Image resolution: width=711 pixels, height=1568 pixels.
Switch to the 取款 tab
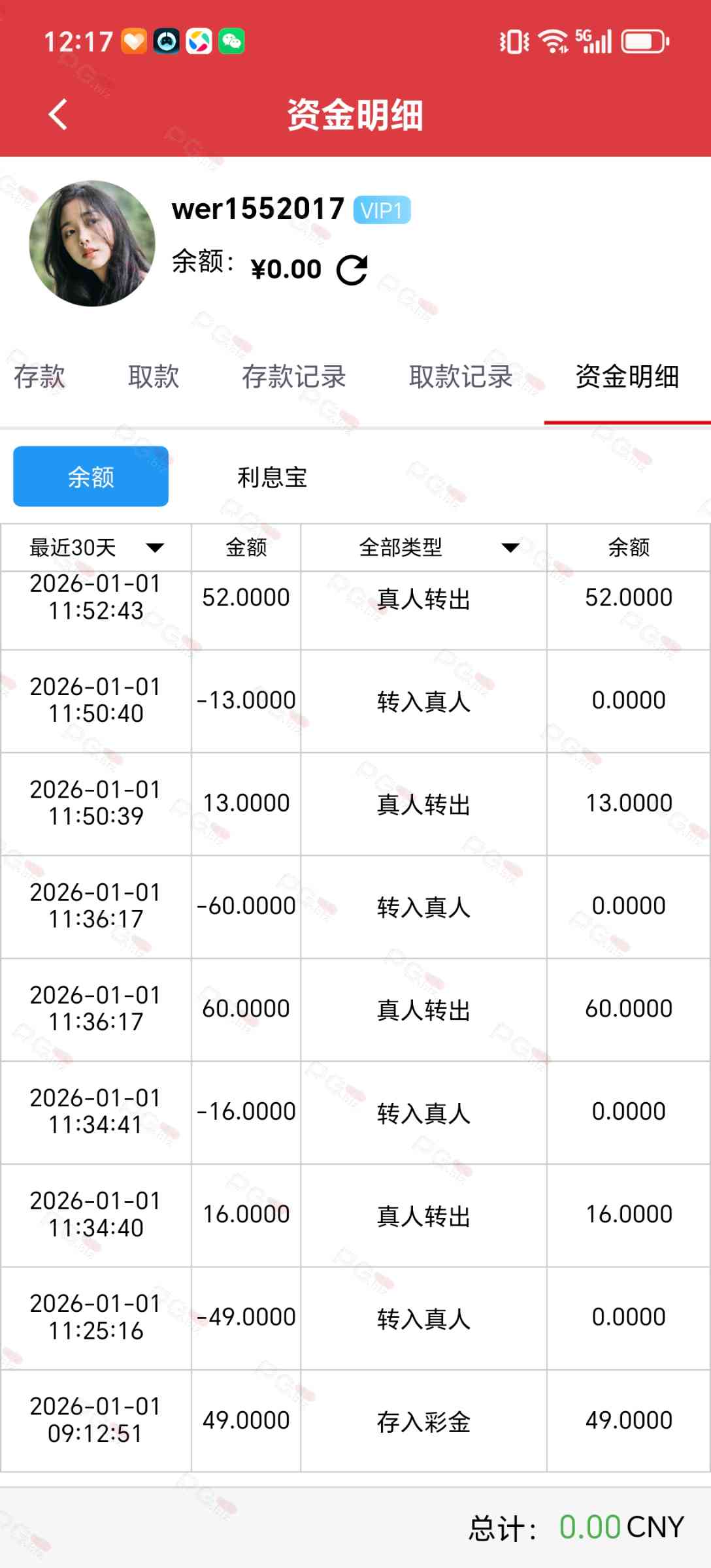tap(154, 377)
